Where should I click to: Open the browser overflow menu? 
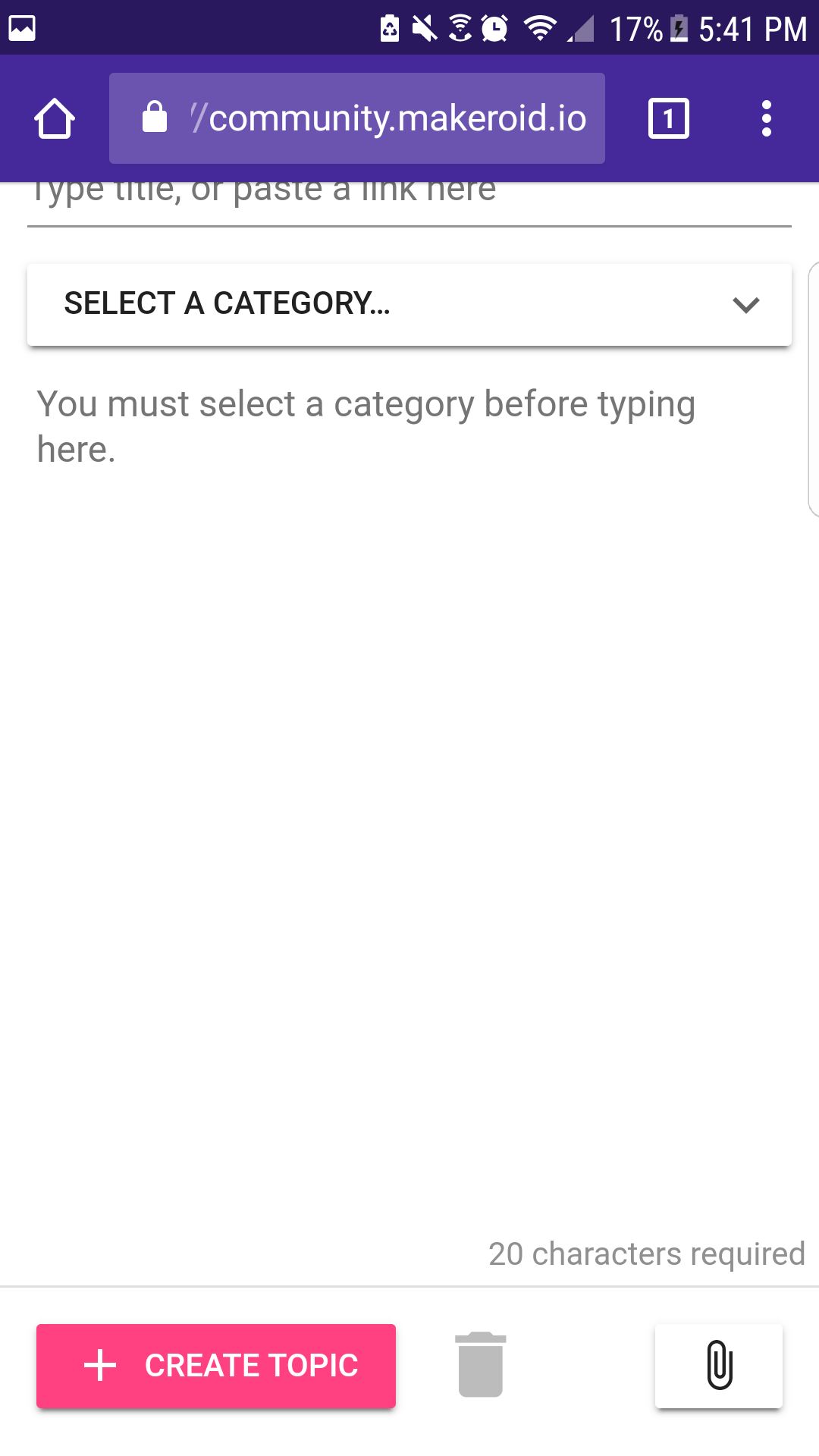(x=766, y=118)
